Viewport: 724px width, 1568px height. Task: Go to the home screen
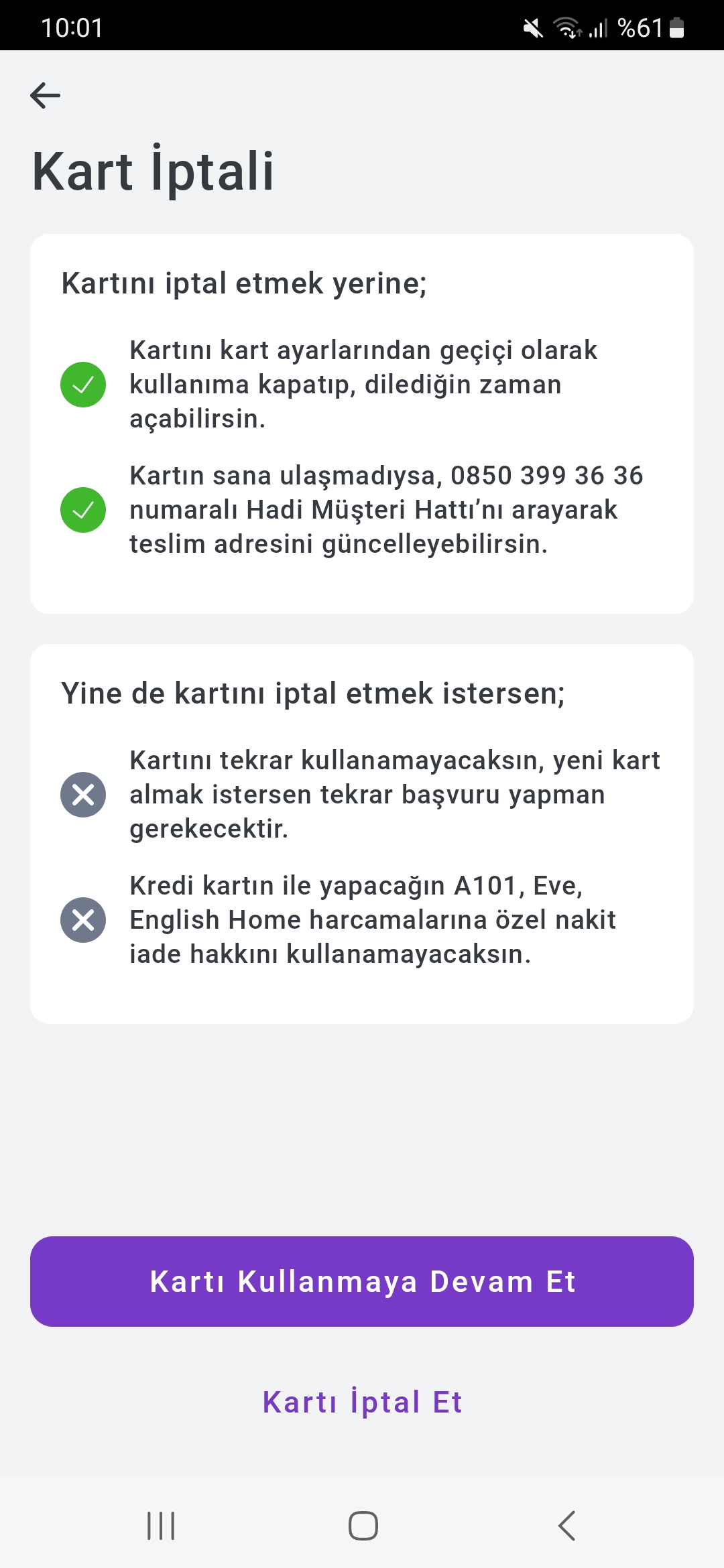pyautogui.click(x=363, y=1526)
